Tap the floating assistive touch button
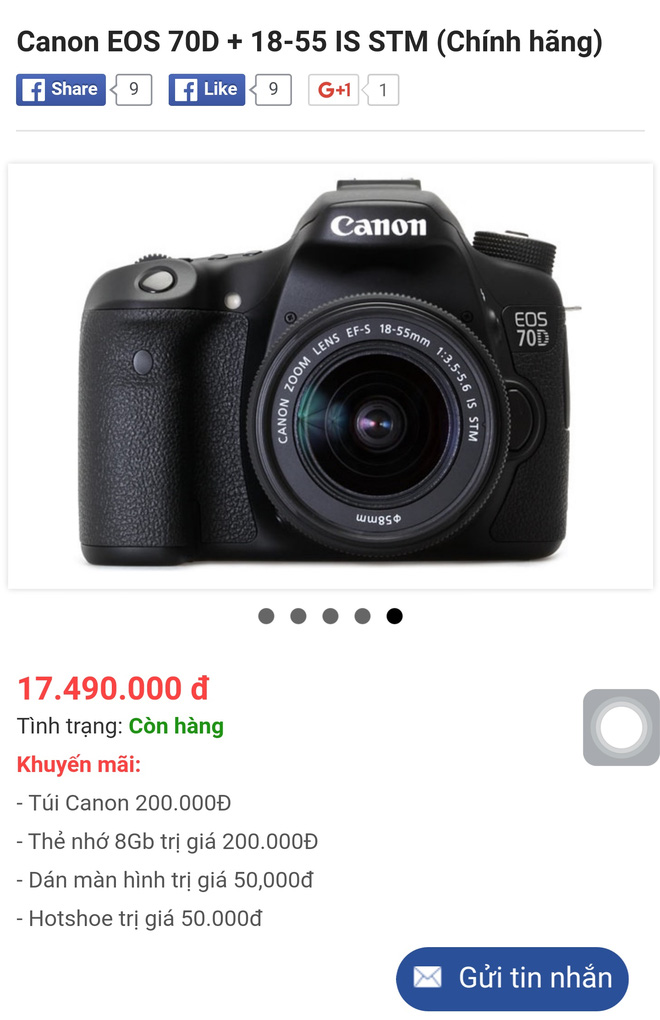This screenshot has width=660, height=1020. click(621, 727)
